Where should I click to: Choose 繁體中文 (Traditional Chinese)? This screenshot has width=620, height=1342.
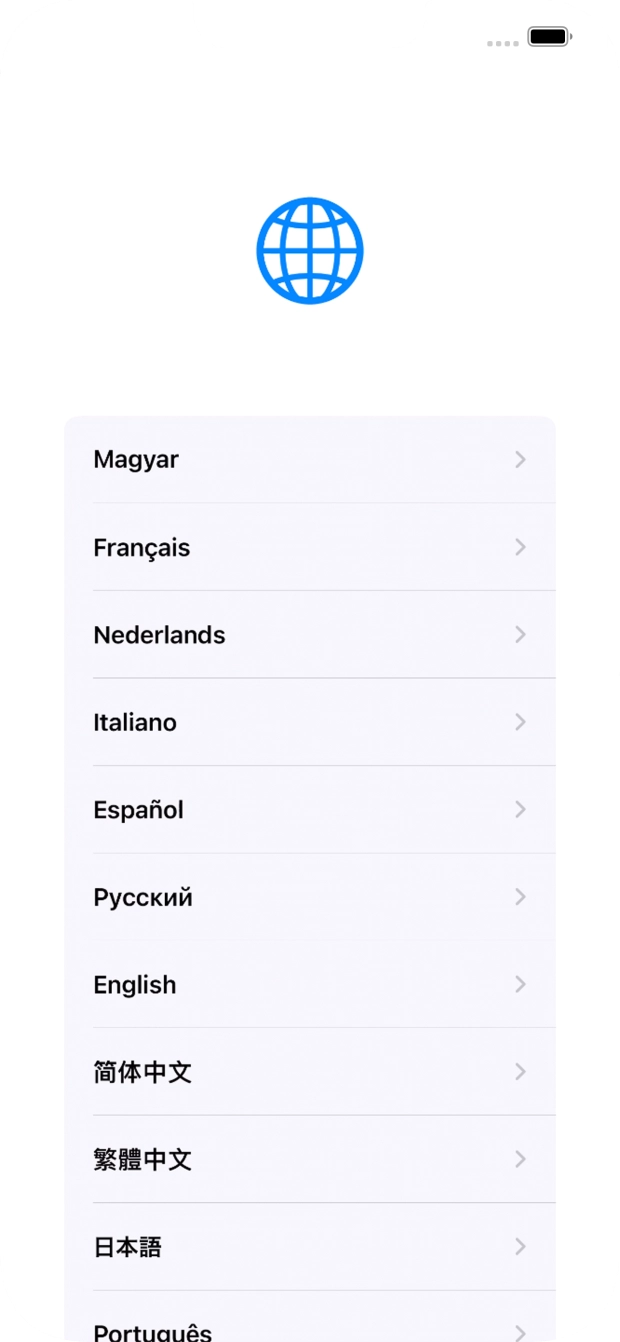point(309,1160)
